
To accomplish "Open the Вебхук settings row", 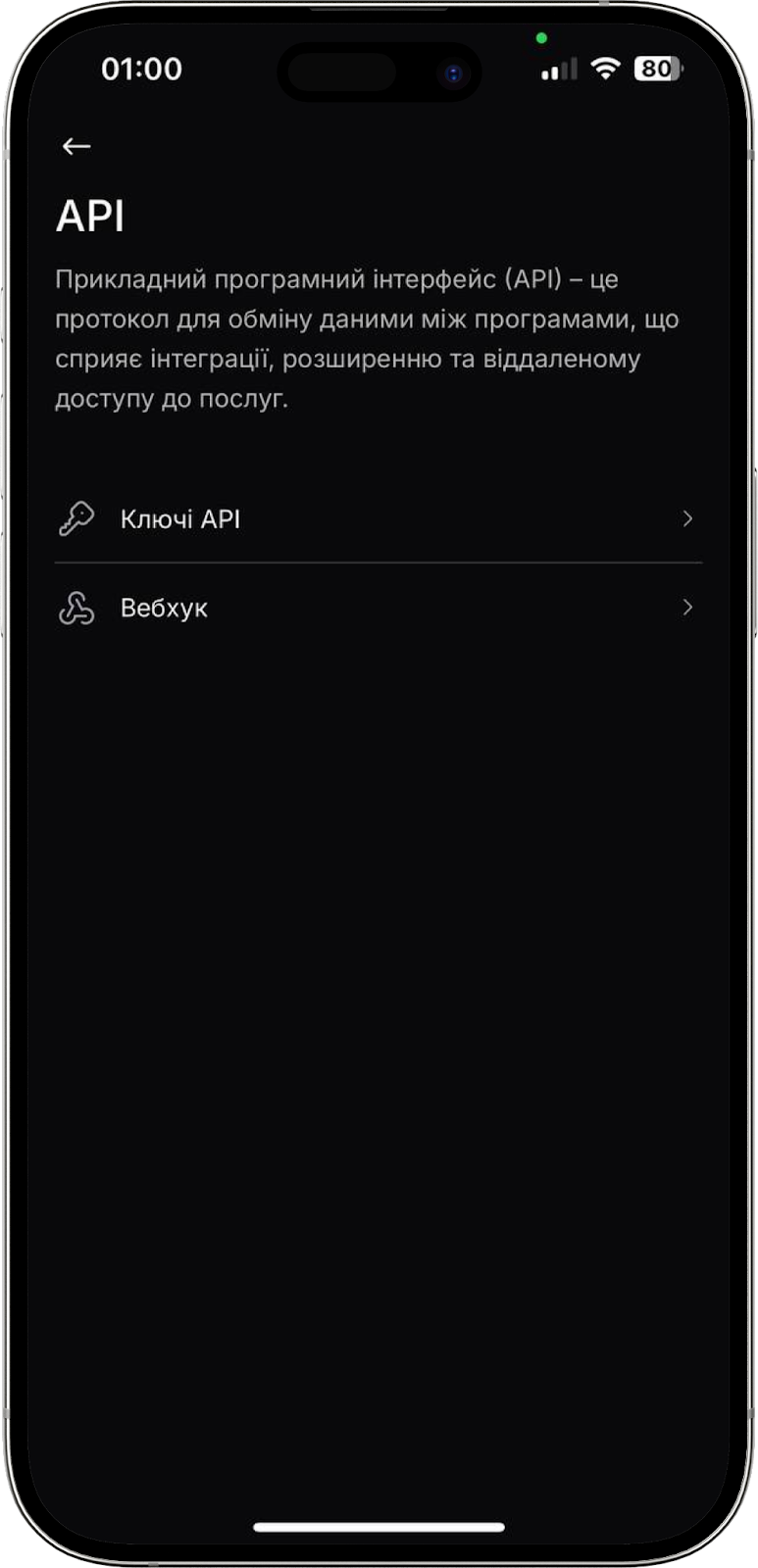I will click(378, 608).
